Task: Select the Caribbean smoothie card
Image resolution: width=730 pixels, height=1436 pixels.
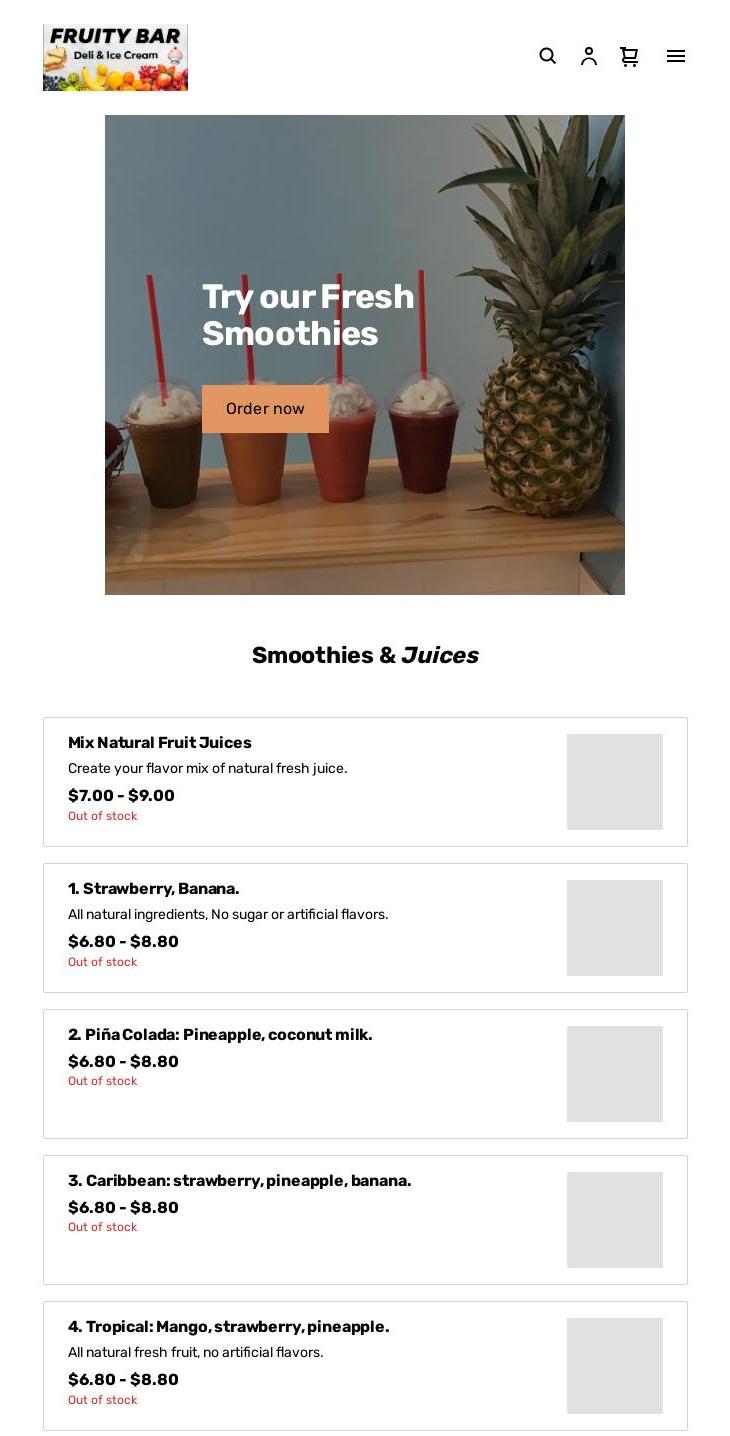Action: (x=365, y=1220)
